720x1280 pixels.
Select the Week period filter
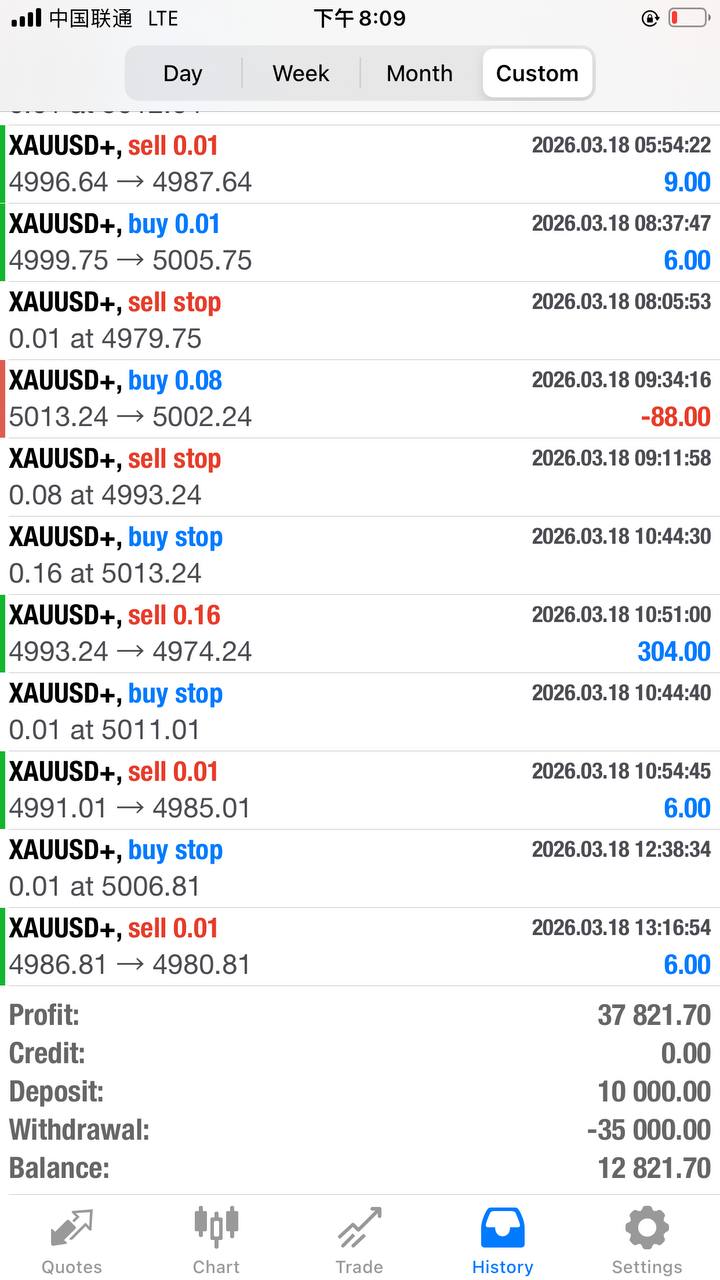(x=301, y=74)
